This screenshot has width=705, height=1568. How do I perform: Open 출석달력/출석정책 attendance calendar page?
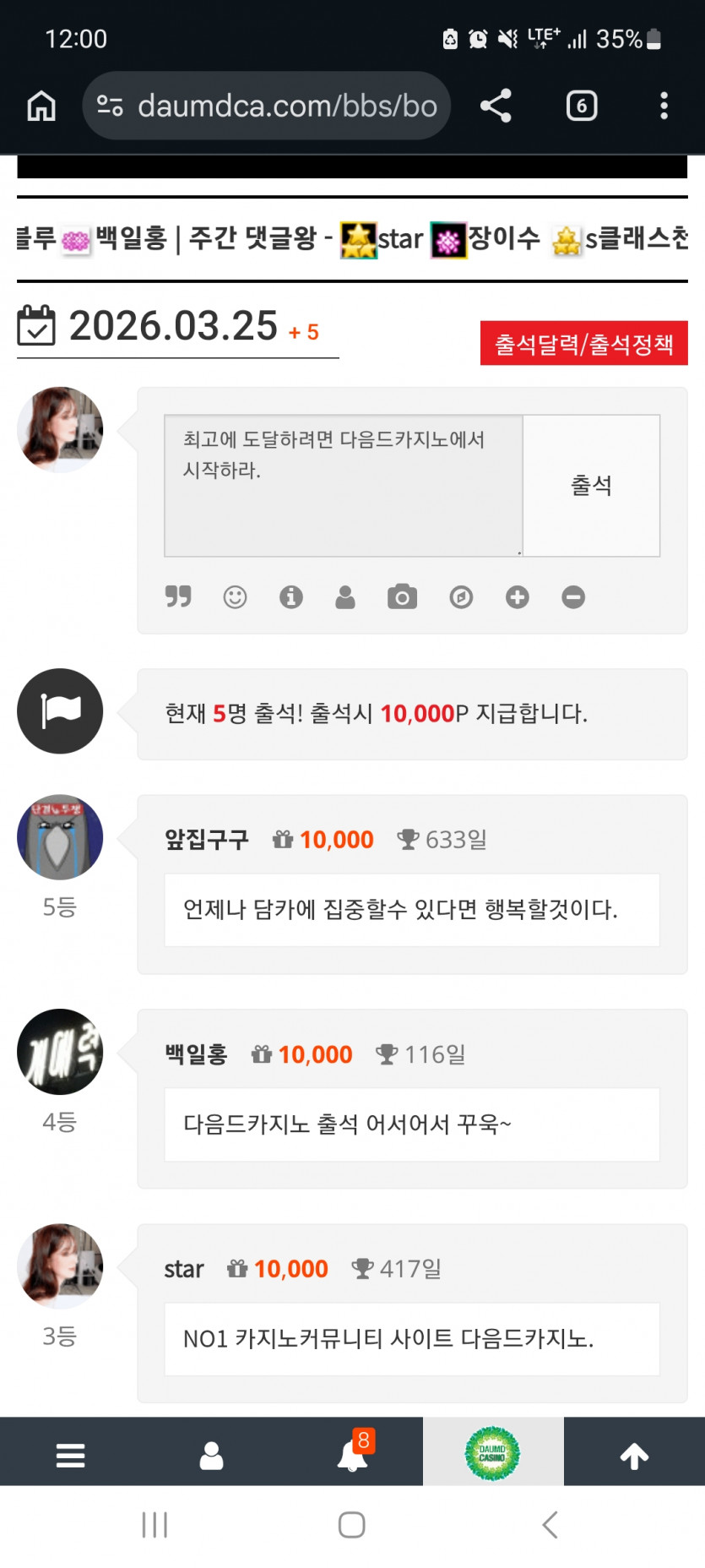[x=583, y=343]
